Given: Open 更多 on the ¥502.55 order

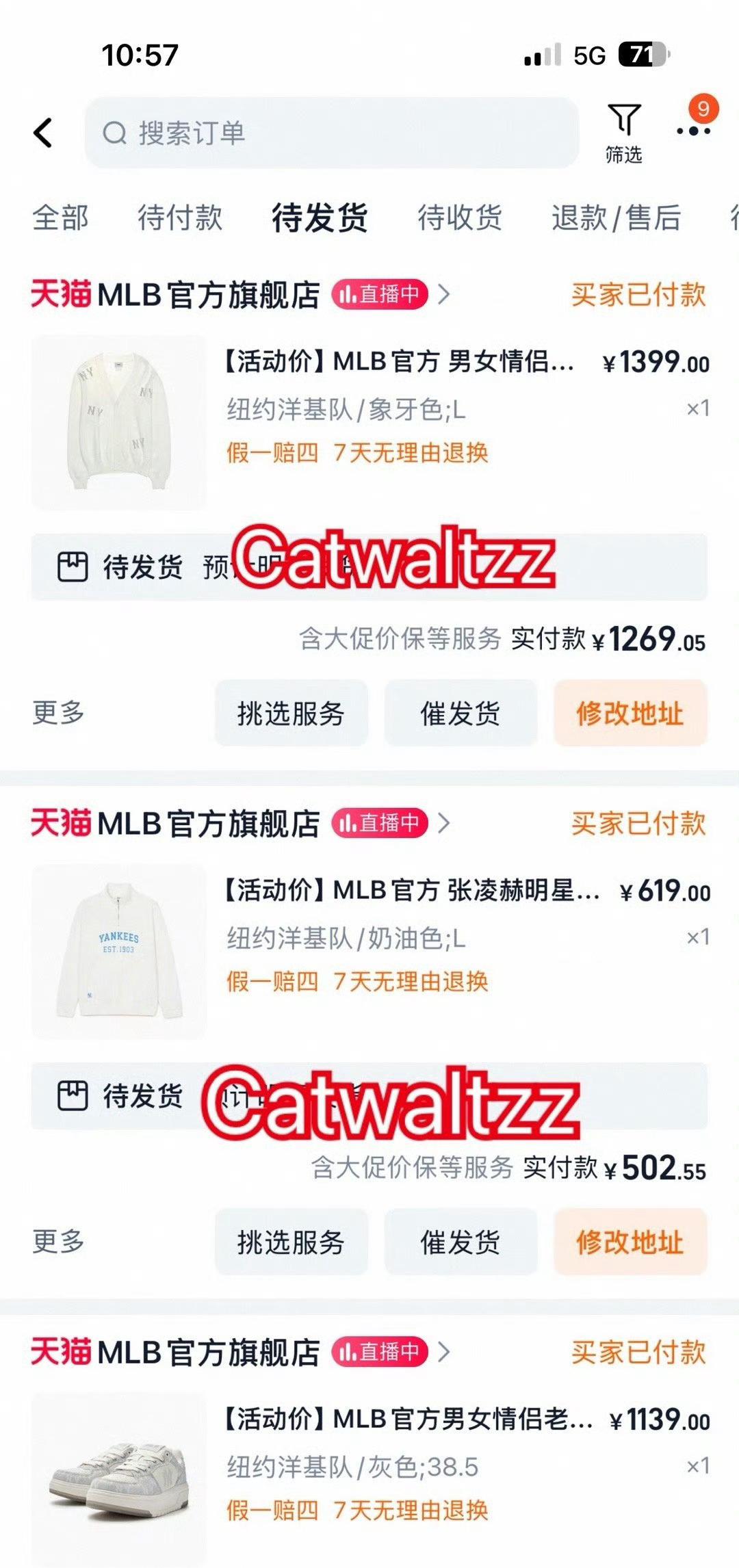Looking at the screenshot, I should pyautogui.click(x=58, y=1242).
